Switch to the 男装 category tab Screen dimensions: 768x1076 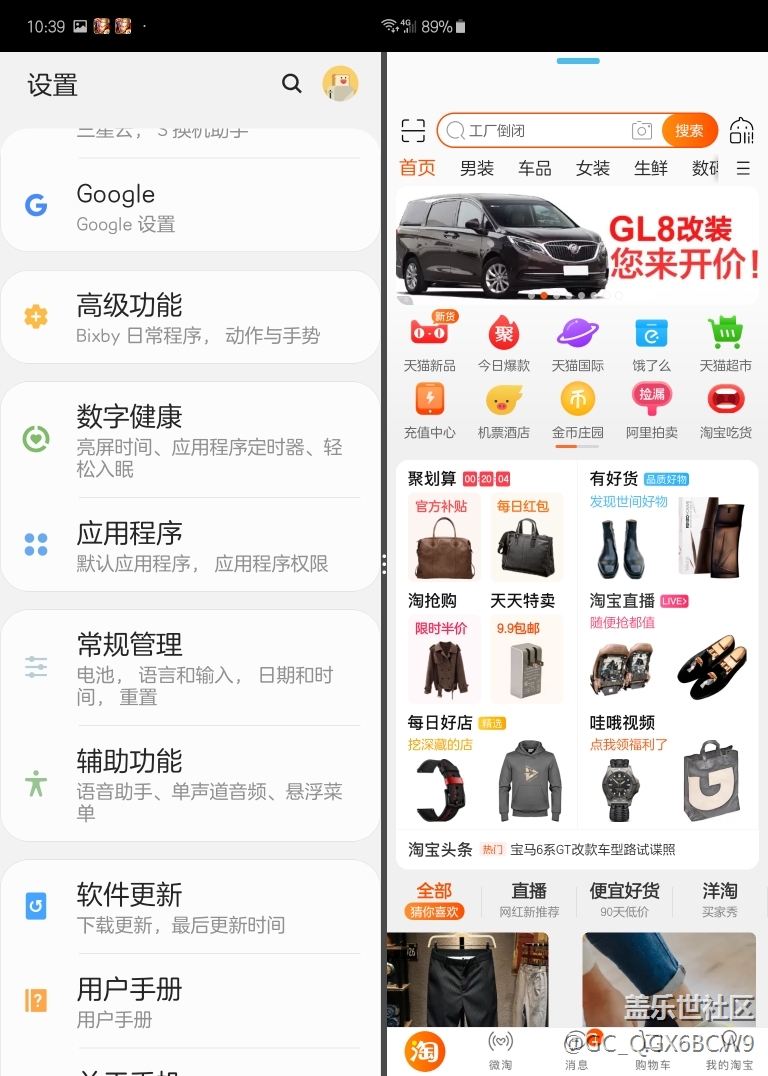click(x=477, y=168)
